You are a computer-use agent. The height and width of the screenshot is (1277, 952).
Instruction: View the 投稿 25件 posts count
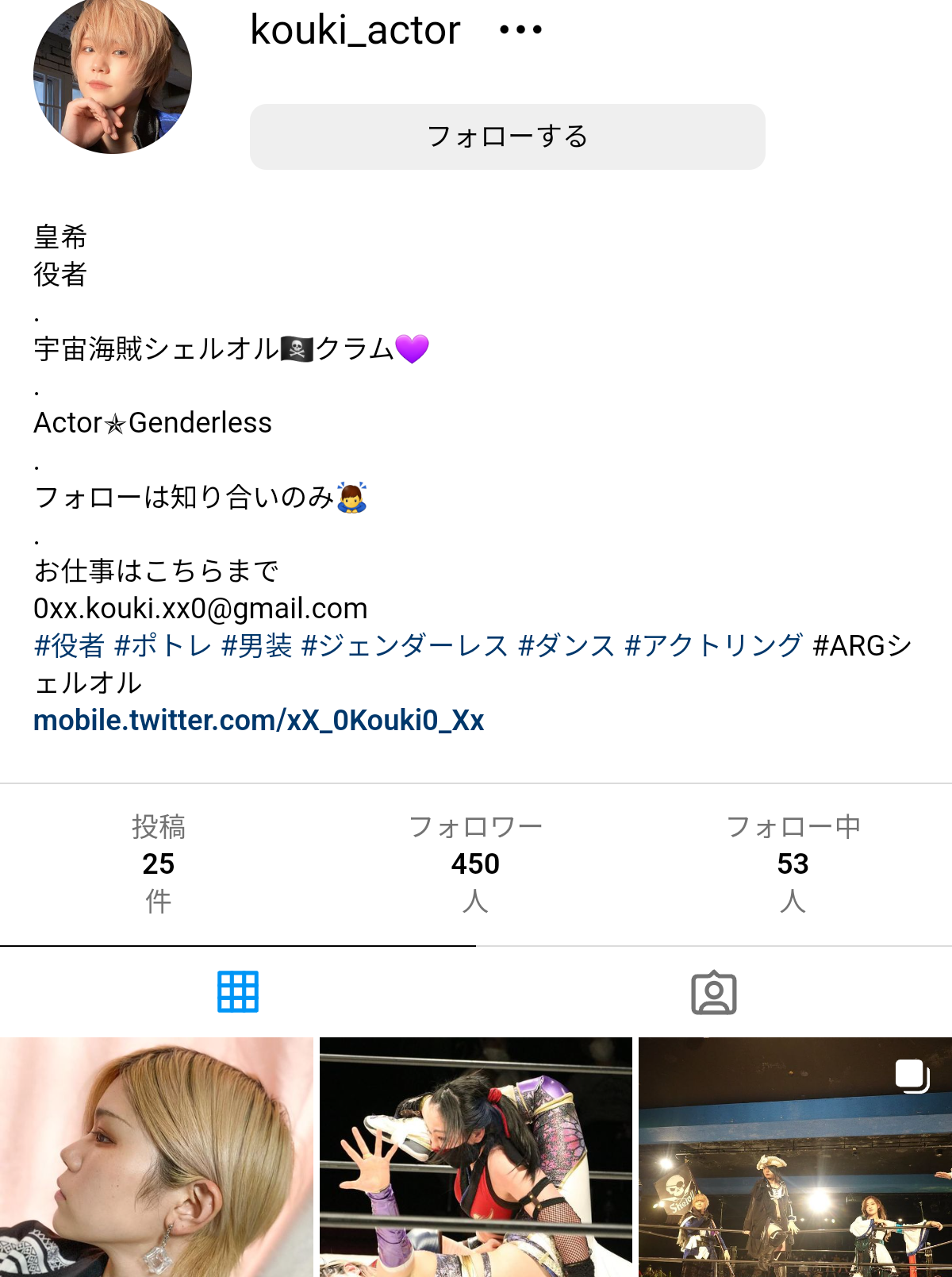click(159, 864)
